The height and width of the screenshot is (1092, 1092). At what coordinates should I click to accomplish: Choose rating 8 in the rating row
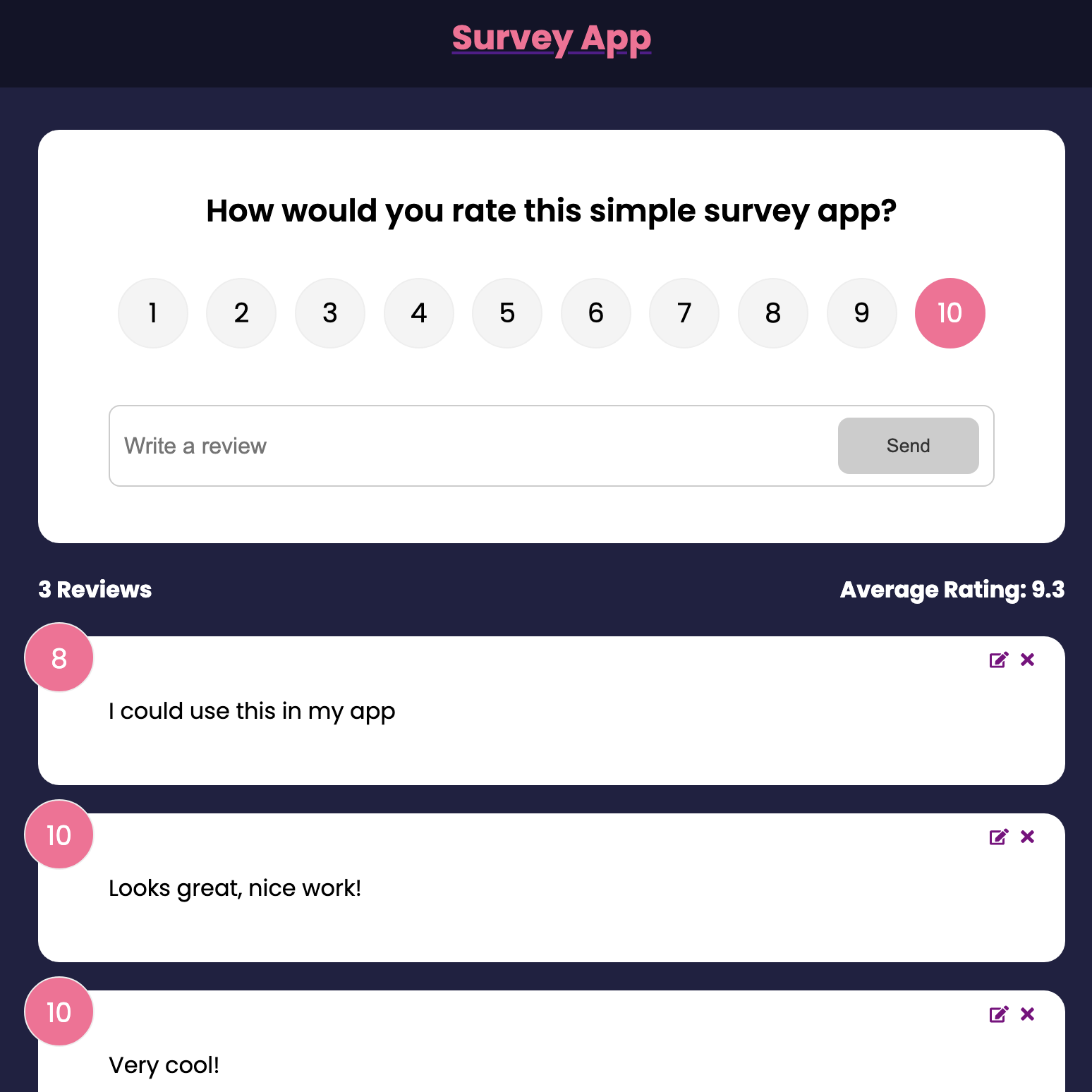tap(773, 313)
